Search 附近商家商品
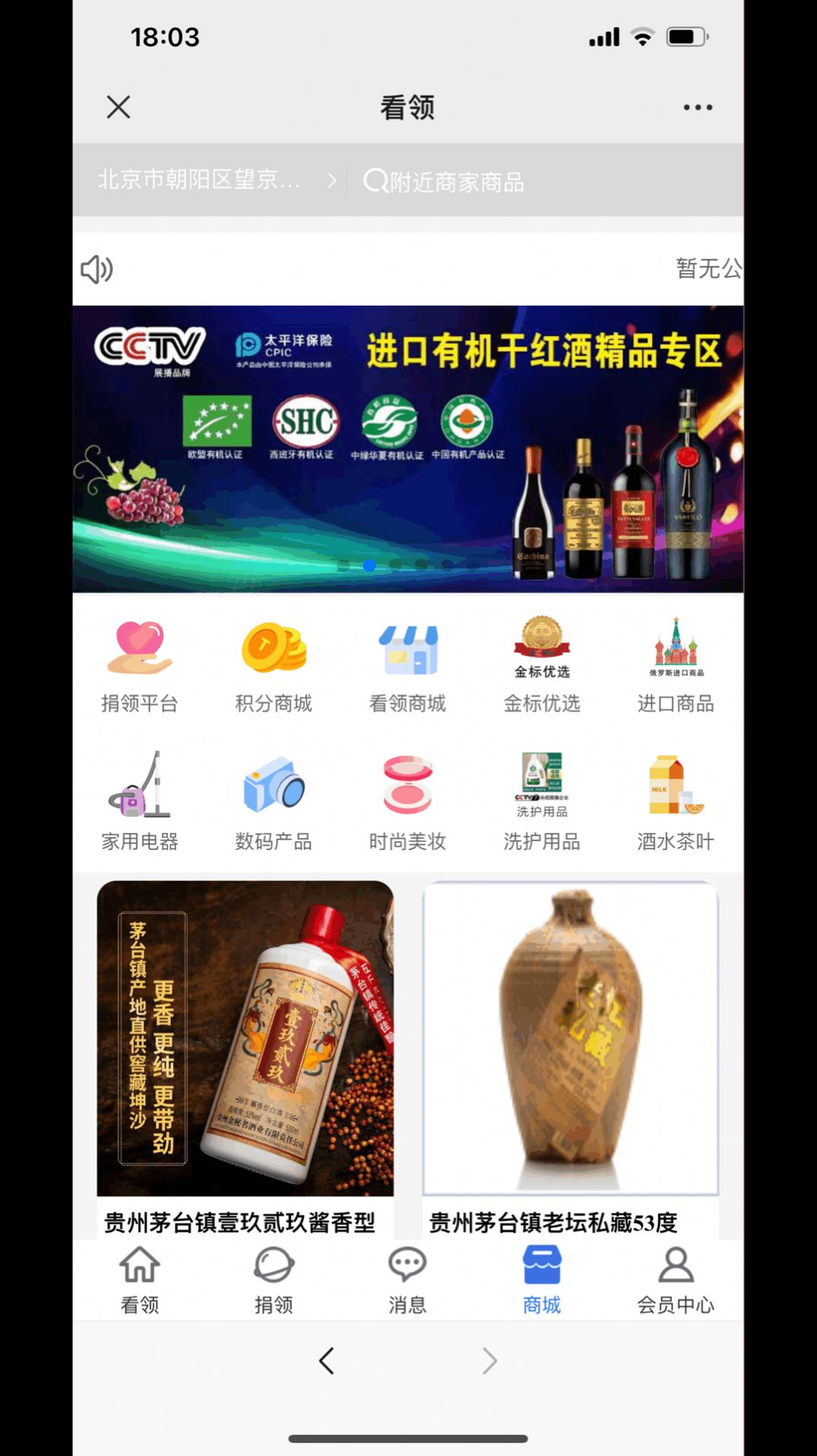The image size is (817, 1456). tap(456, 182)
